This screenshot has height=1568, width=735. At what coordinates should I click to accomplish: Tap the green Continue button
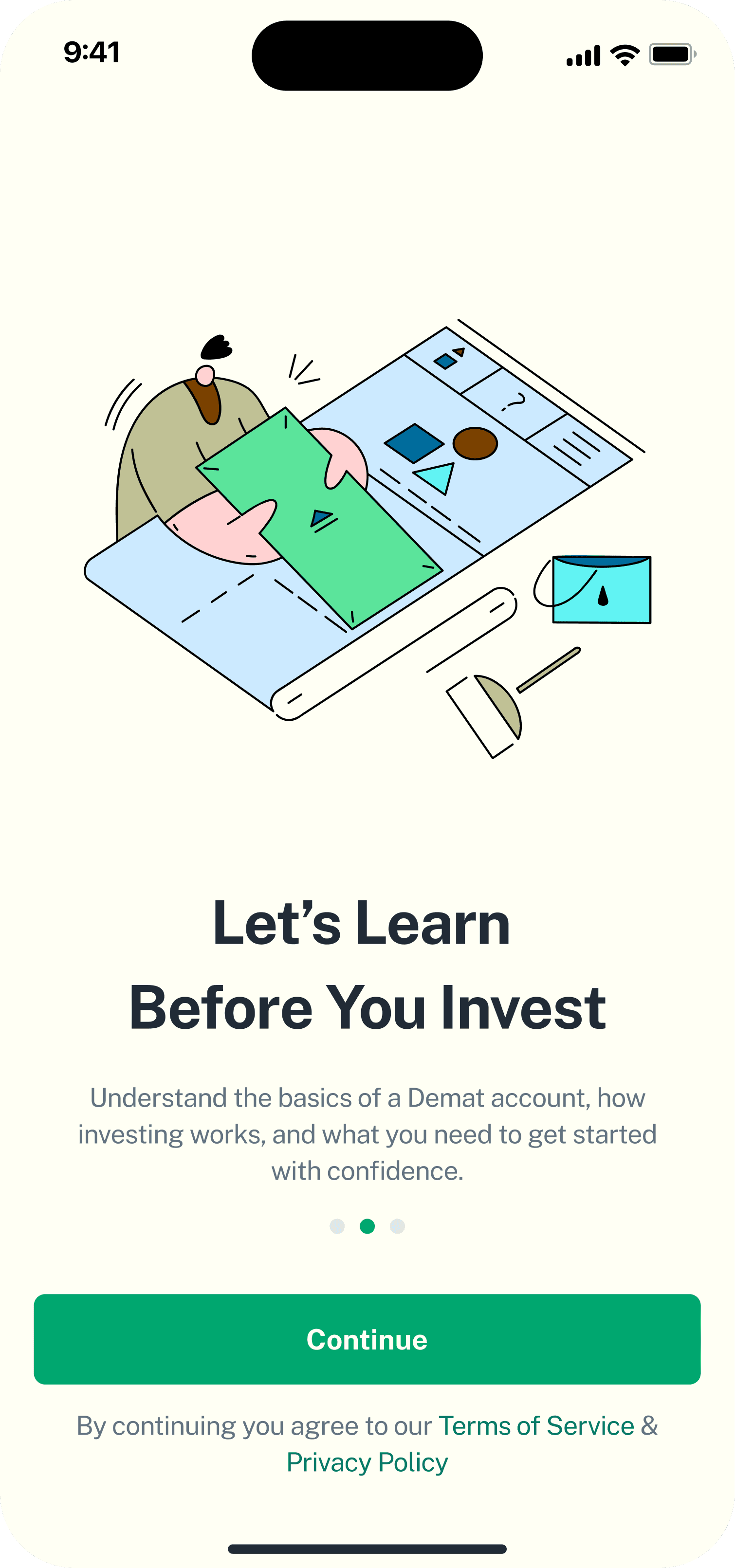click(x=367, y=1339)
